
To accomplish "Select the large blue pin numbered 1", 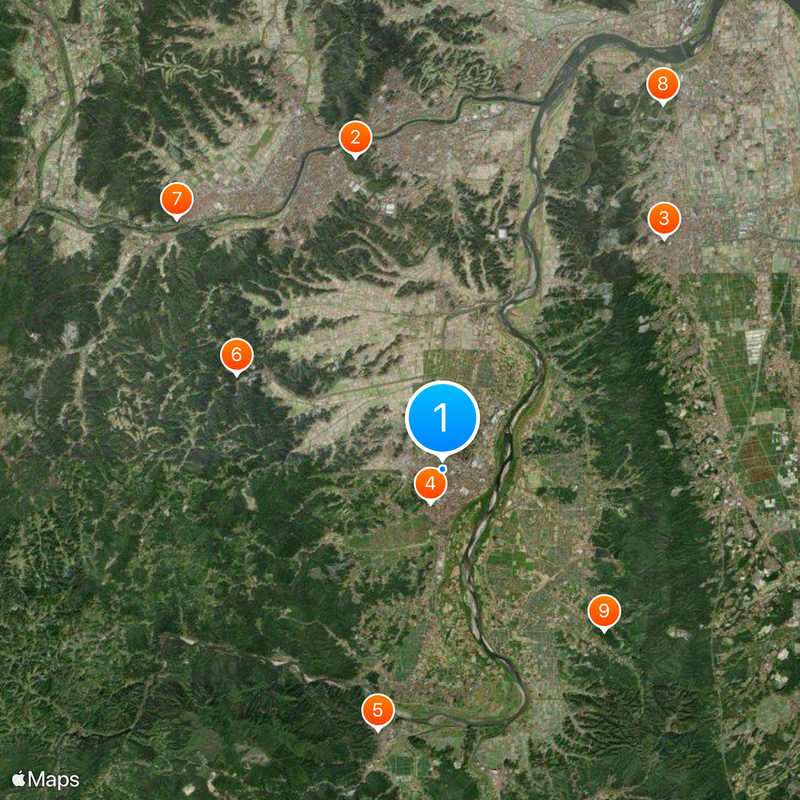I will [x=443, y=418].
